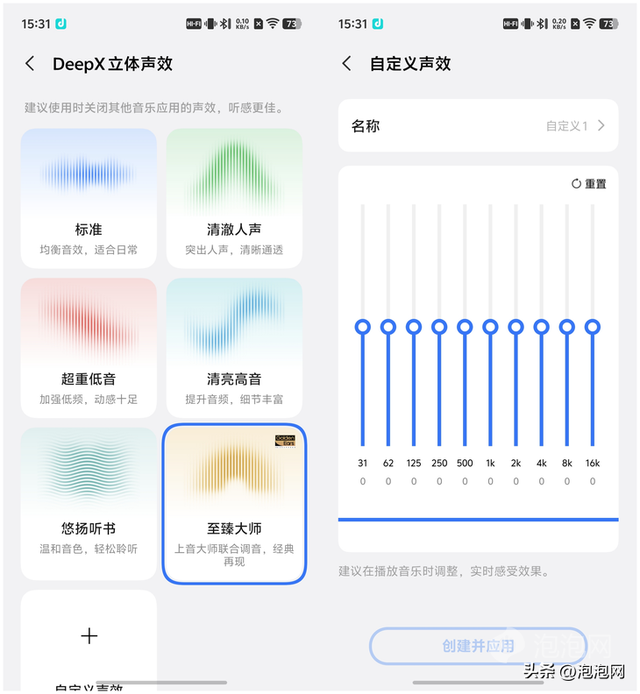This screenshot has width=640, height=694.
Task: Tap the 125 Hz slider handle
Action: click(413, 326)
